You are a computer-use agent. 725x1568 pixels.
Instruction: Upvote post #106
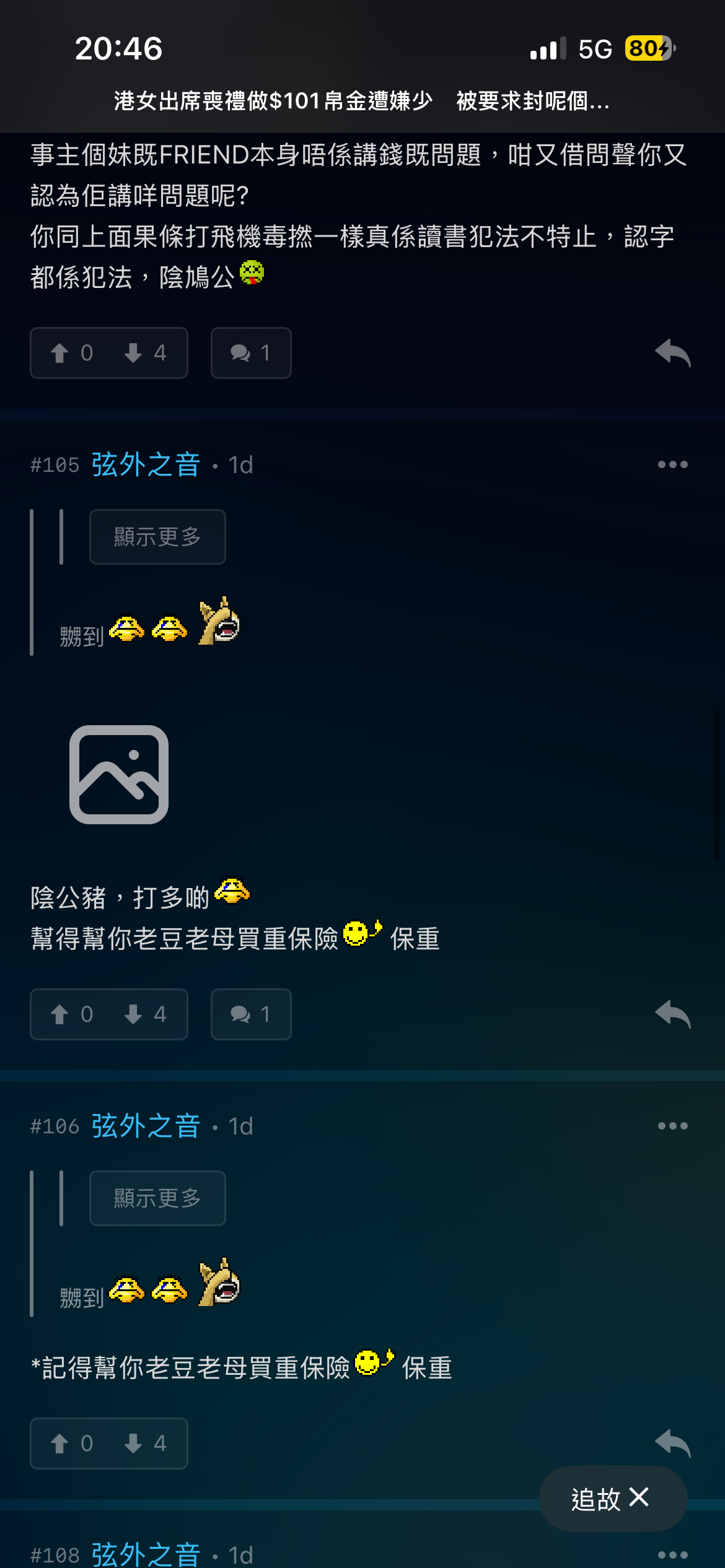71,1444
